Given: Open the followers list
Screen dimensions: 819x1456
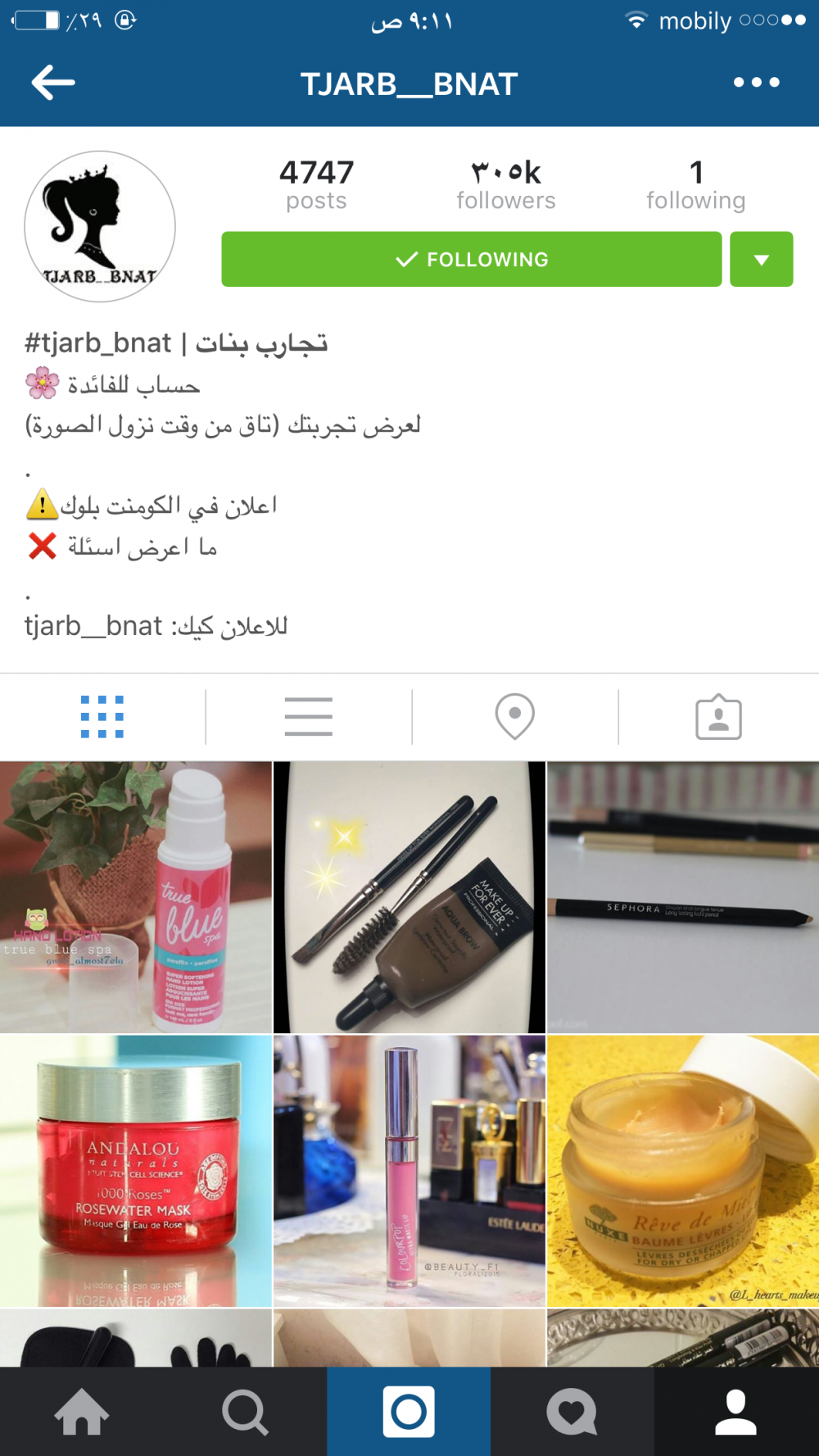Looking at the screenshot, I should click(x=505, y=185).
